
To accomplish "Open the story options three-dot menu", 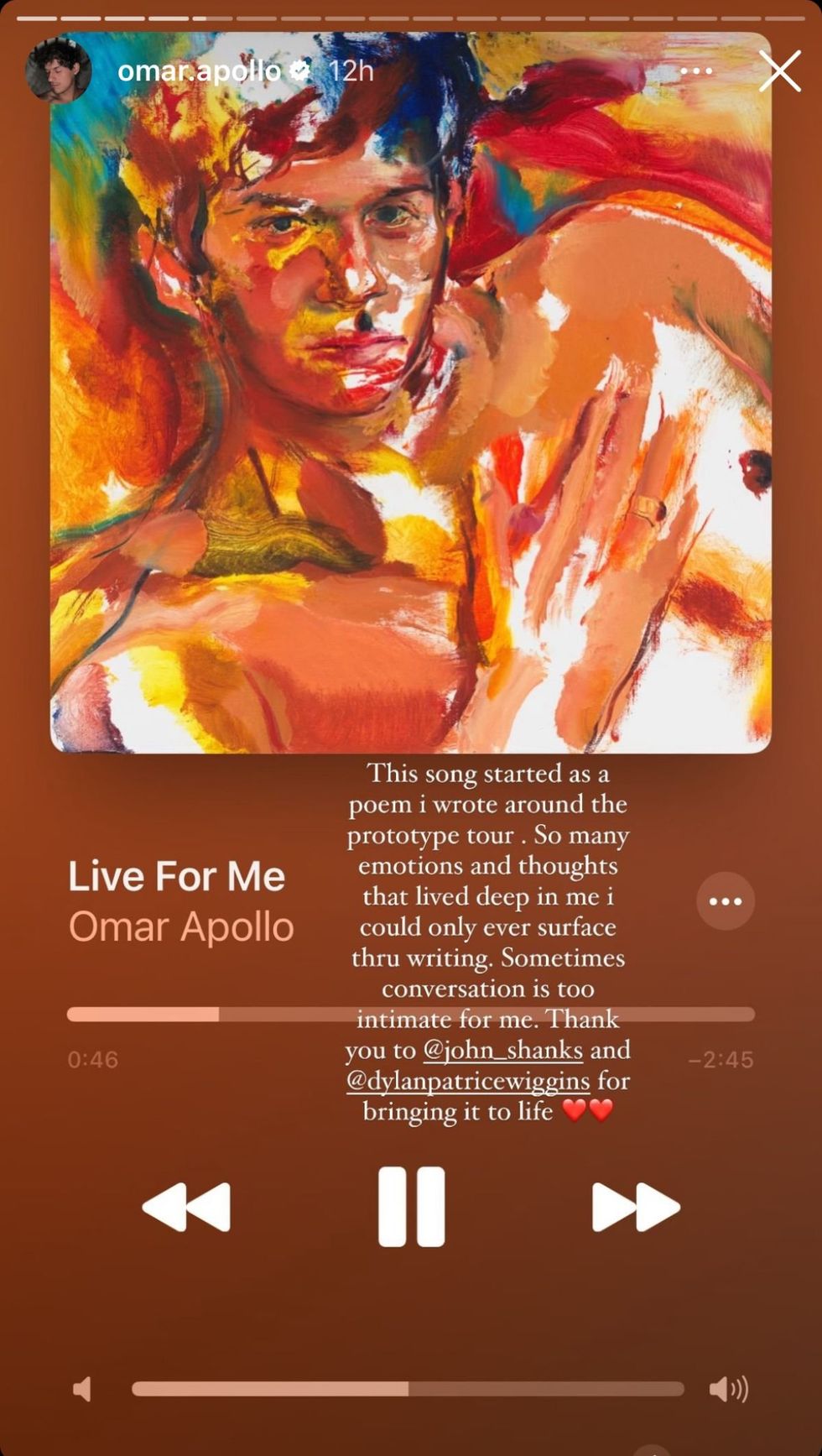I will [696, 71].
